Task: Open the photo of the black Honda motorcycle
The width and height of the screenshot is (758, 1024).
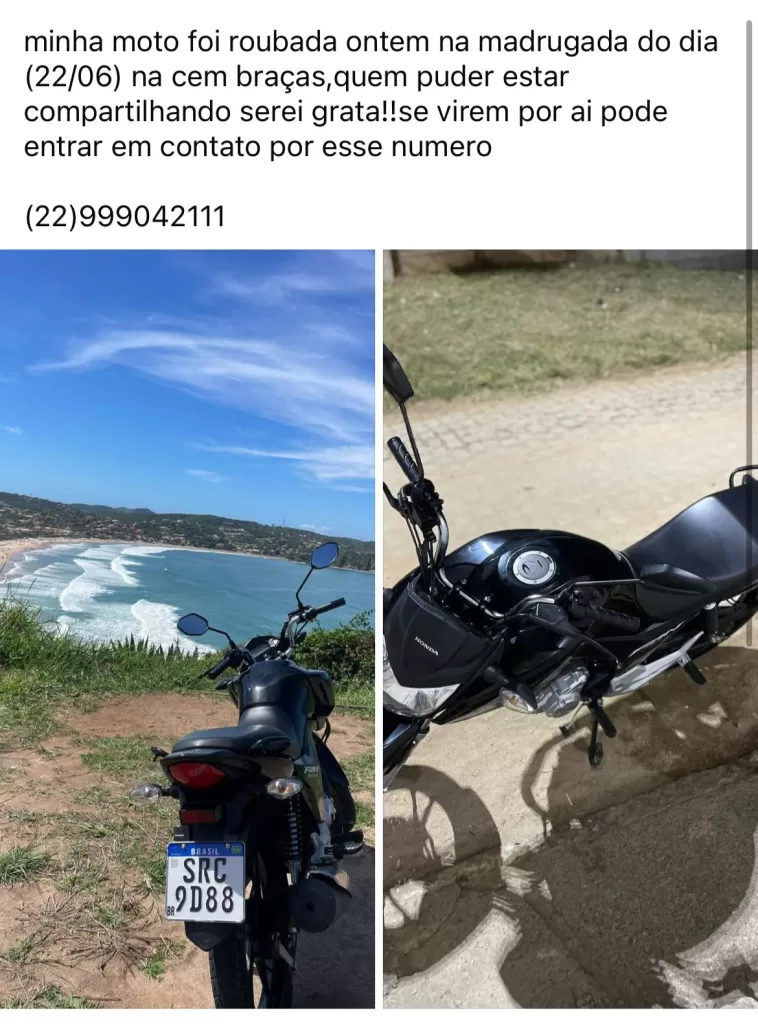Action: (570, 628)
